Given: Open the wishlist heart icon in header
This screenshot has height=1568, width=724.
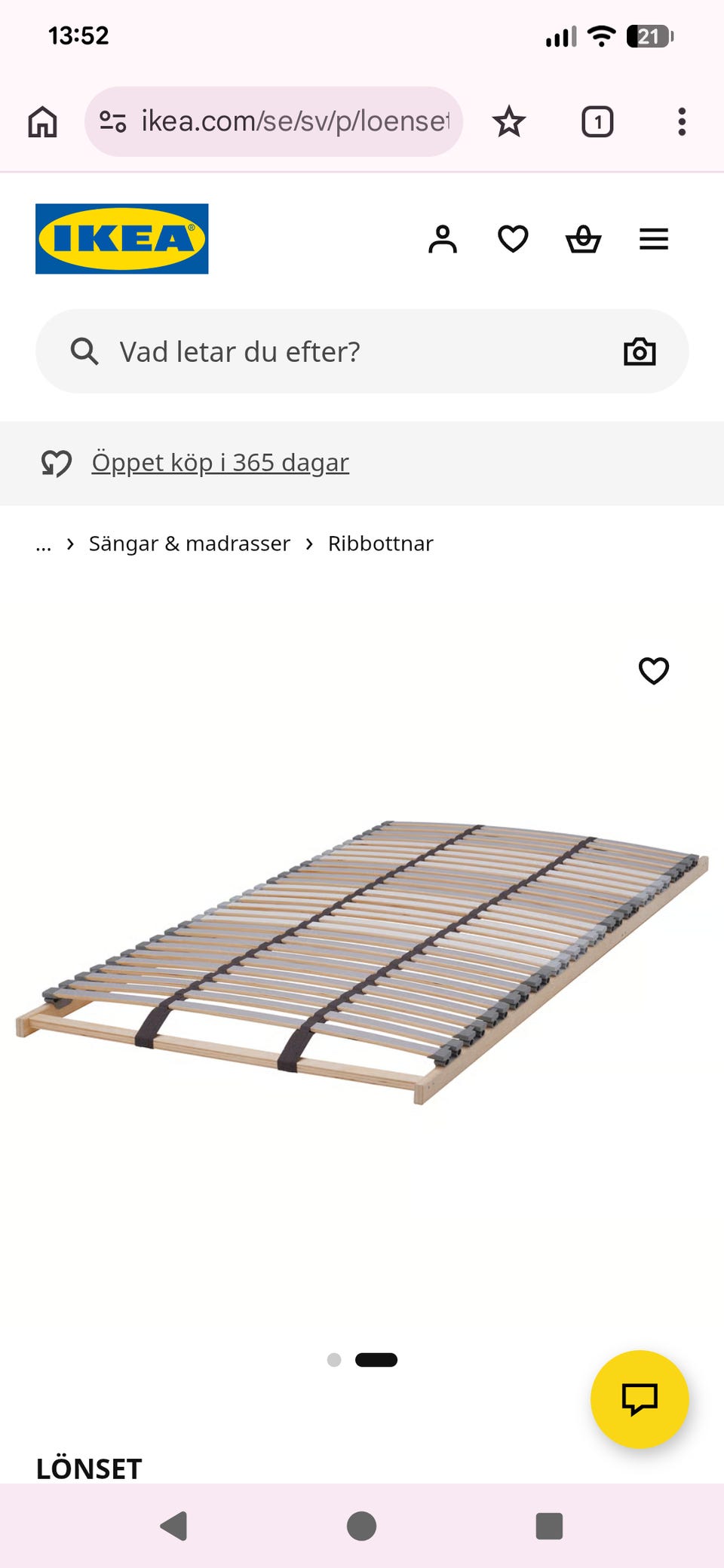Looking at the screenshot, I should pos(513,239).
